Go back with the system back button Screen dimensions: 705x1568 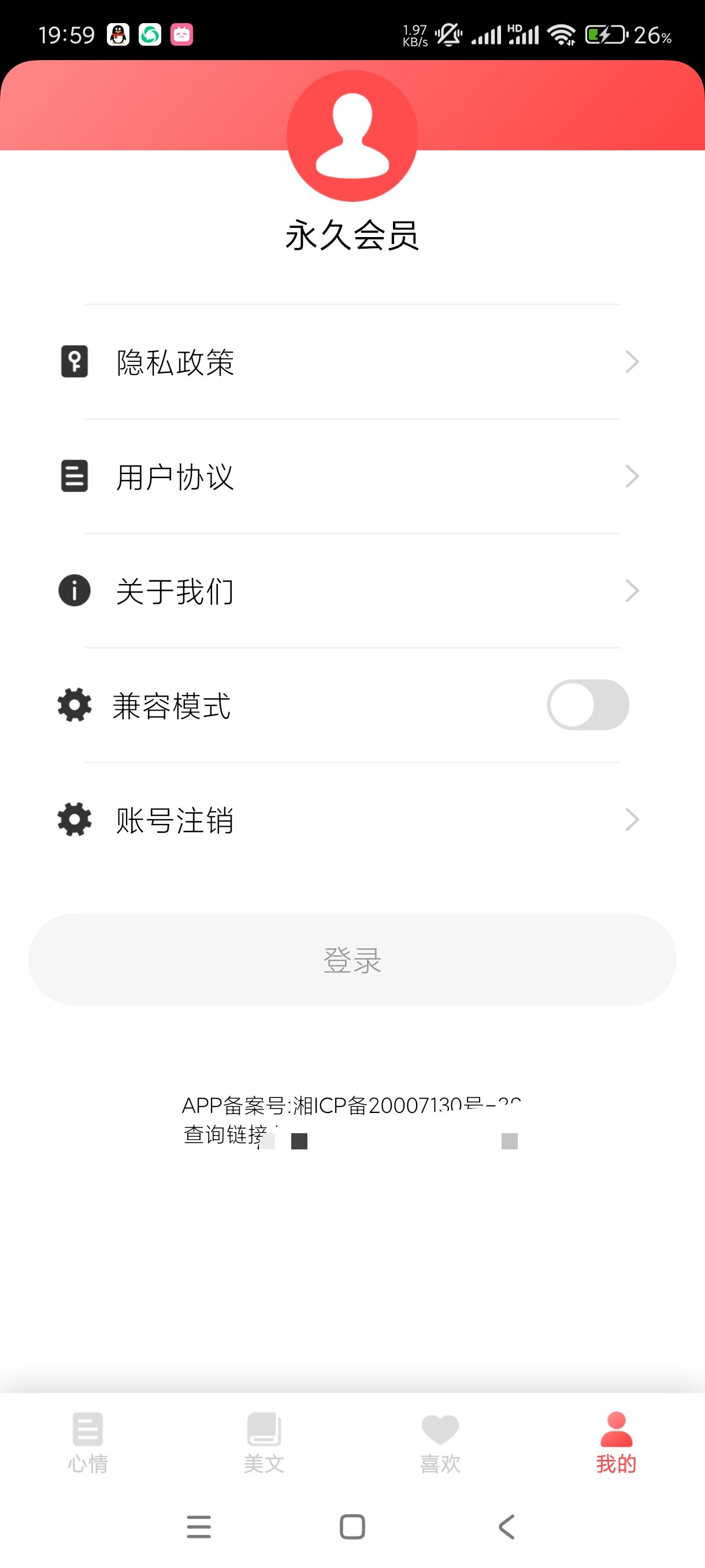[x=506, y=1526]
